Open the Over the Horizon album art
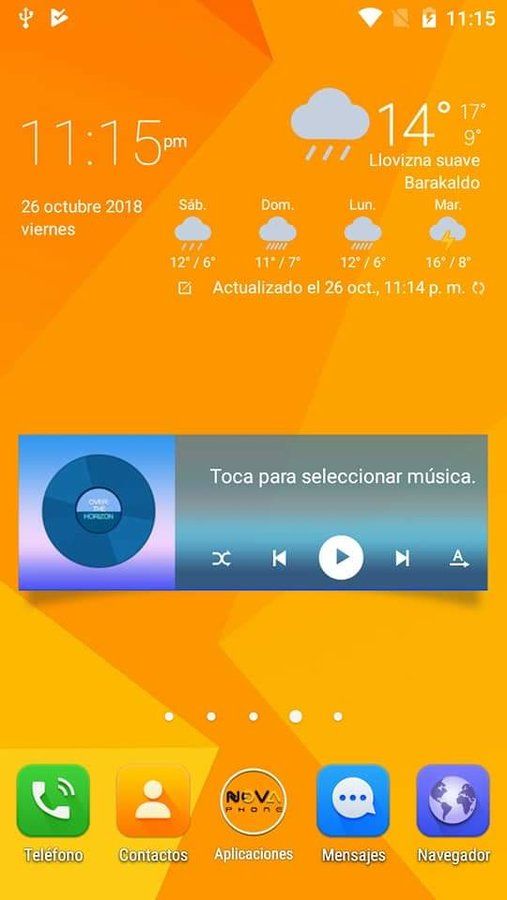 pyautogui.click(x=98, y=511)
